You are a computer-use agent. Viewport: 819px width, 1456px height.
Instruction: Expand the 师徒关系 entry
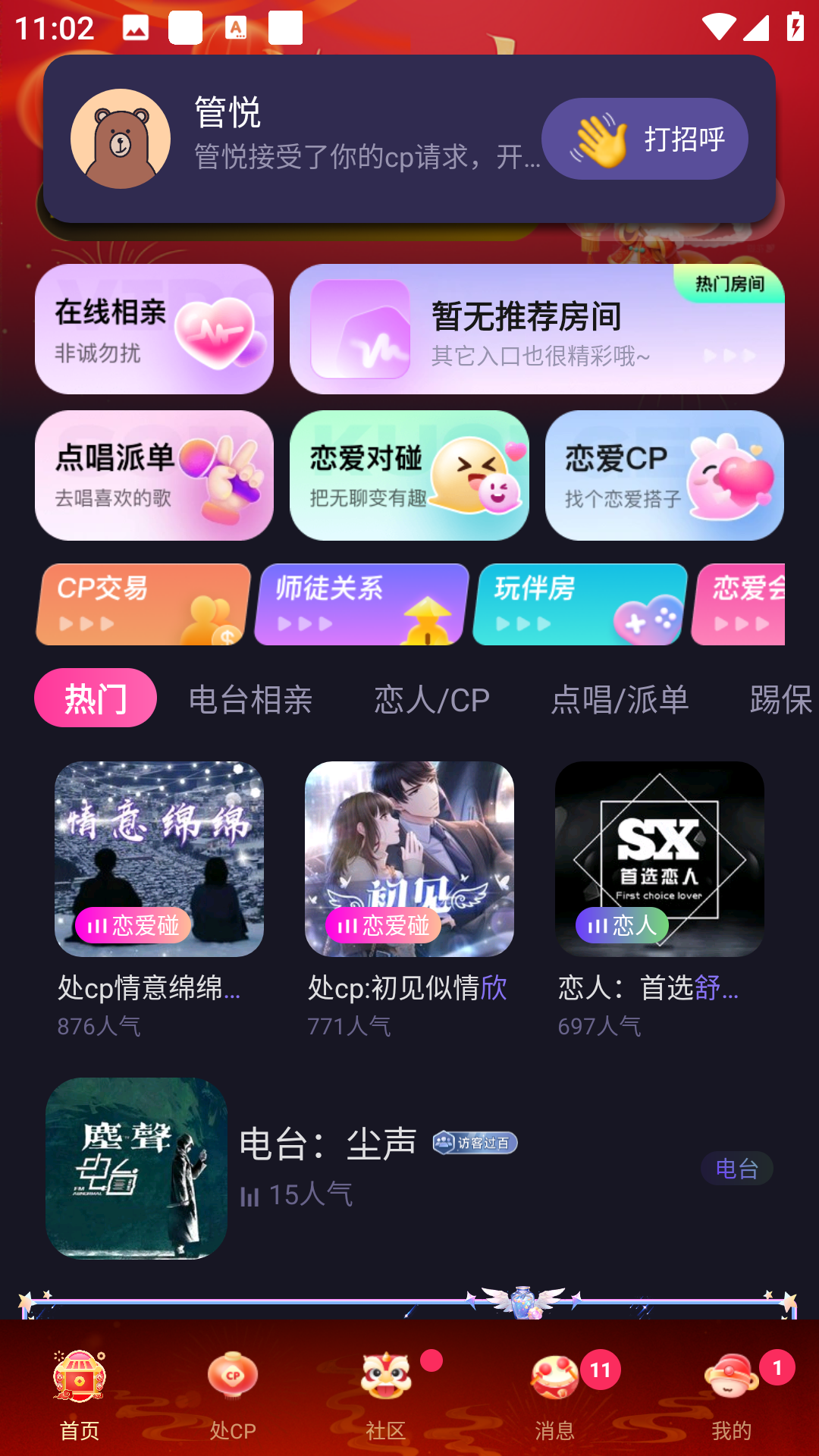click(x=359, y=604)
